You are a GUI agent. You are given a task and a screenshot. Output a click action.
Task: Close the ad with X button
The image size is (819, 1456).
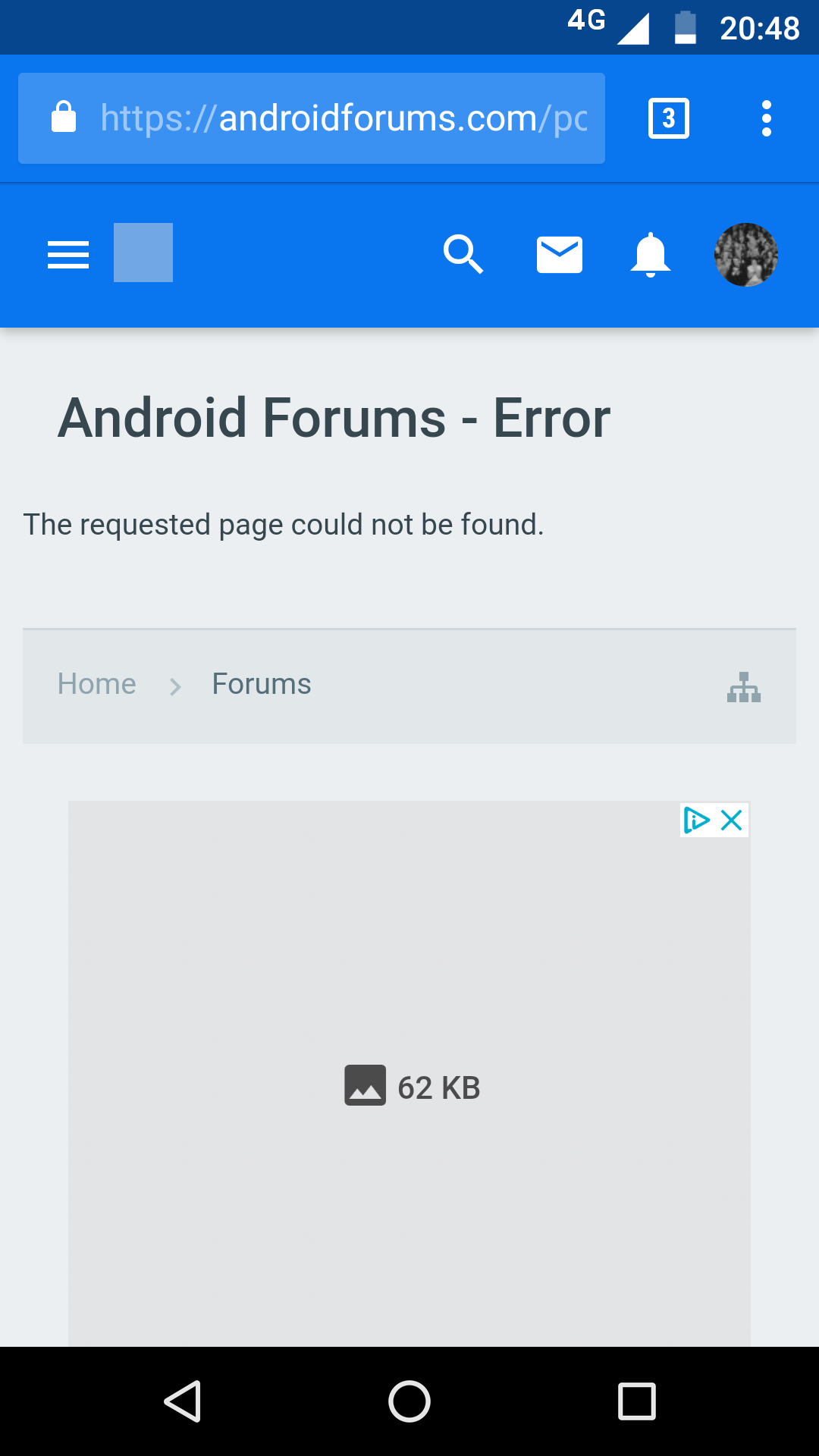pos(732,820)
